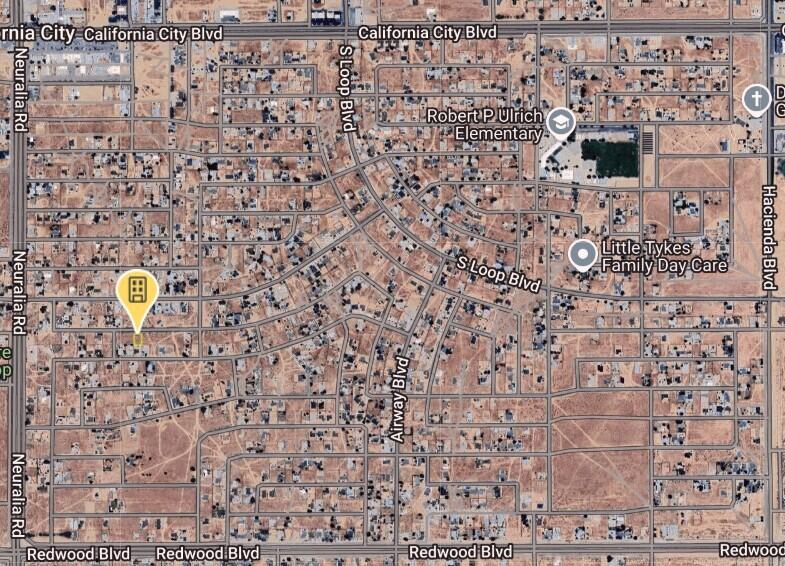Tap the yellow building pin marker
Image resolution: width=785 pixels, height=566 pixels.
[x=137, y=293]
